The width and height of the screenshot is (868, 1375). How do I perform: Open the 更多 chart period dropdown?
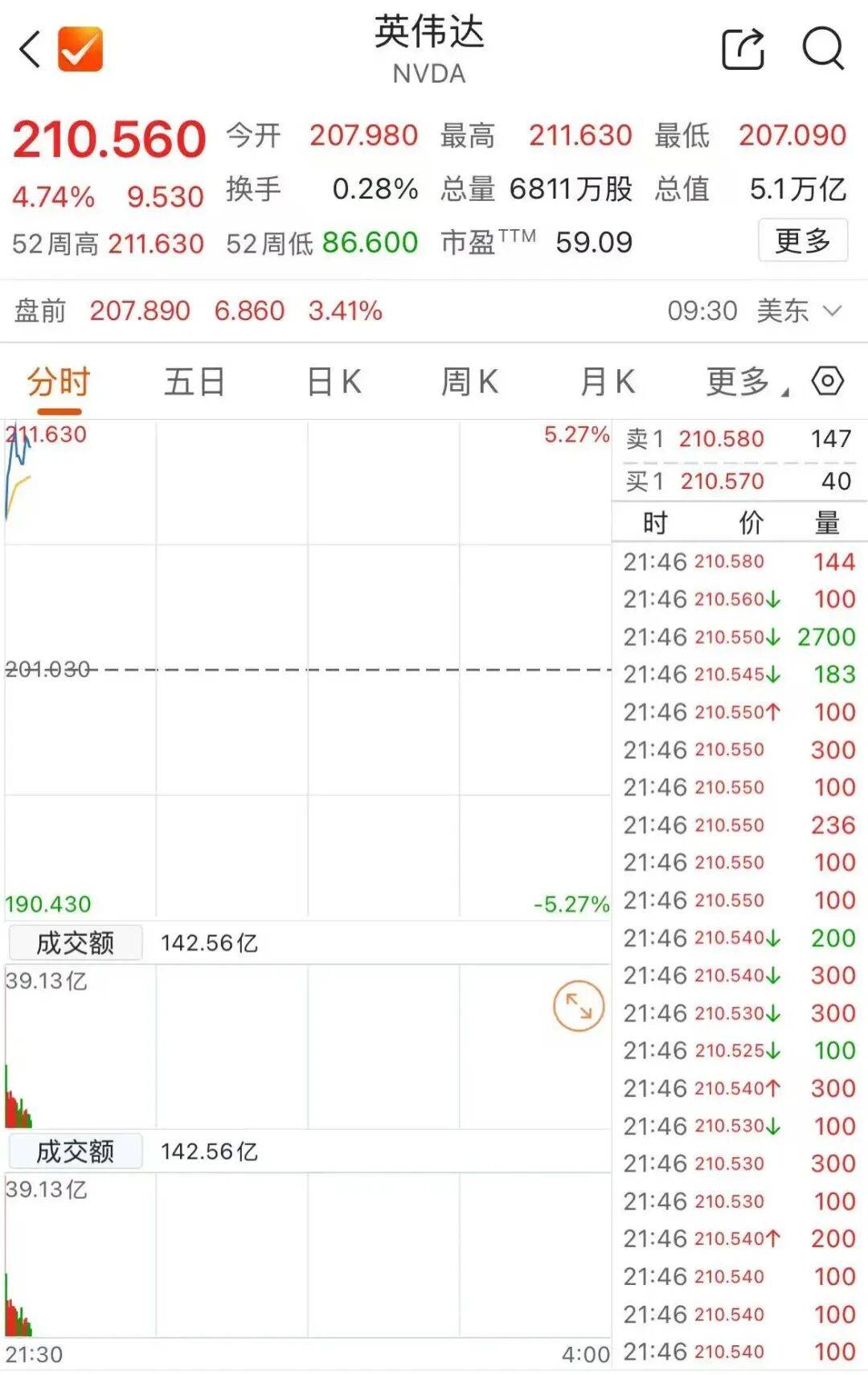point(735,382)
